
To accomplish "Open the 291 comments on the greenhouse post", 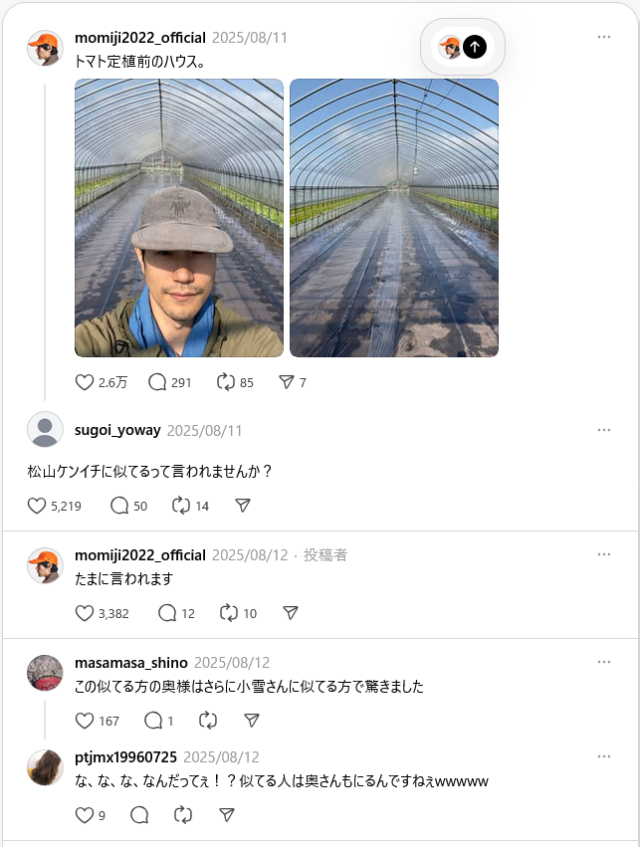I will click(157, 382).
